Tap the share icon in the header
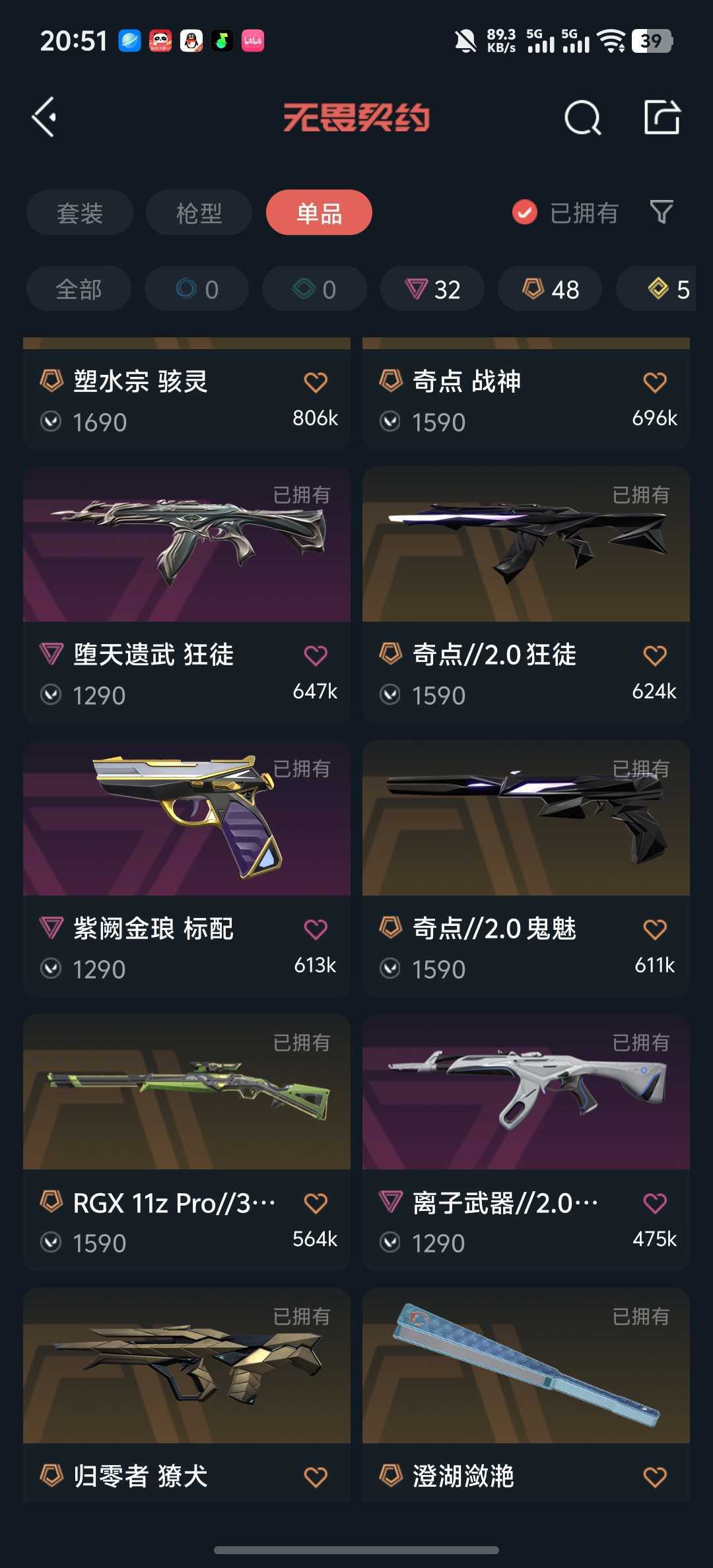Screen dimensions: 713x1568 pyautogui.click(x=662, y=117)
